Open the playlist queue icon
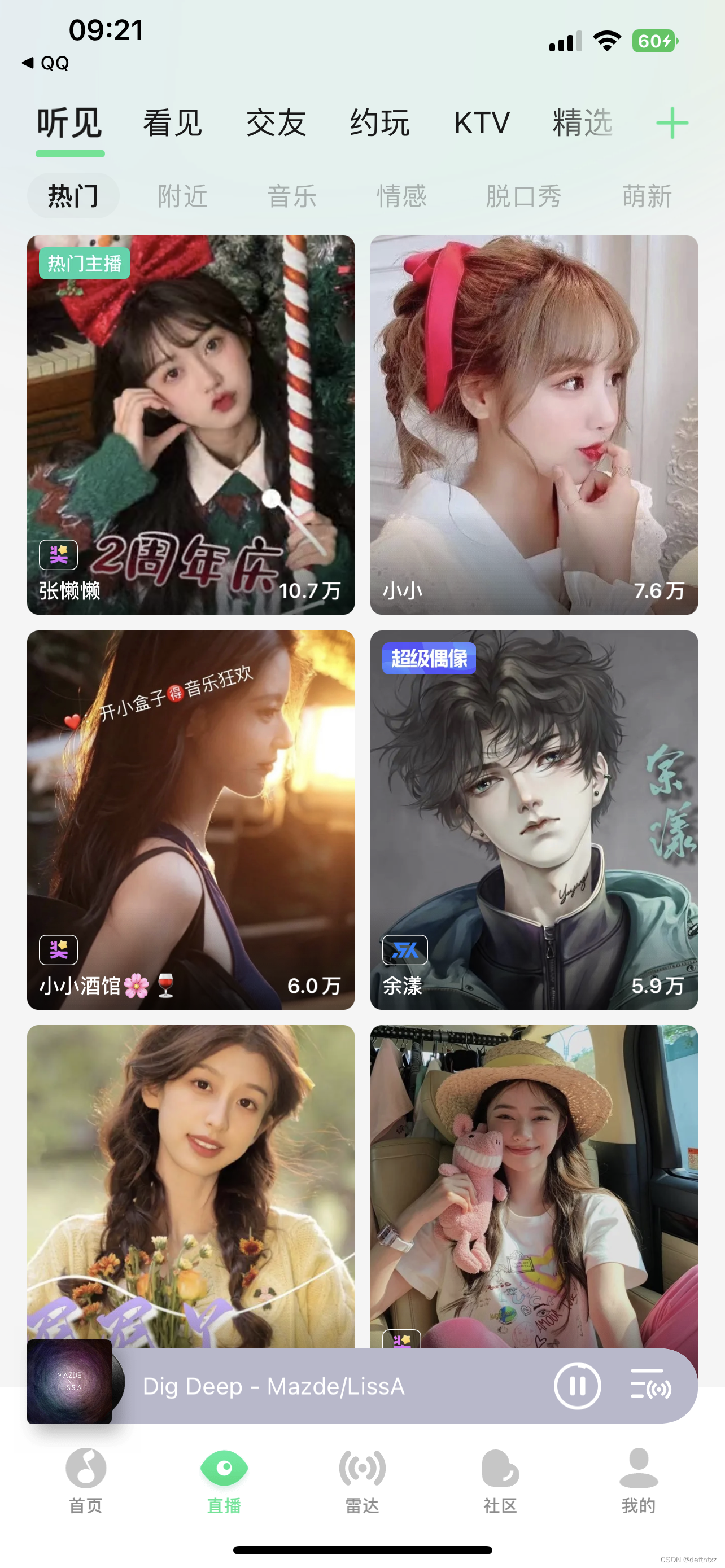This screenshot has width=725, height=1568. click(650, 1385)
